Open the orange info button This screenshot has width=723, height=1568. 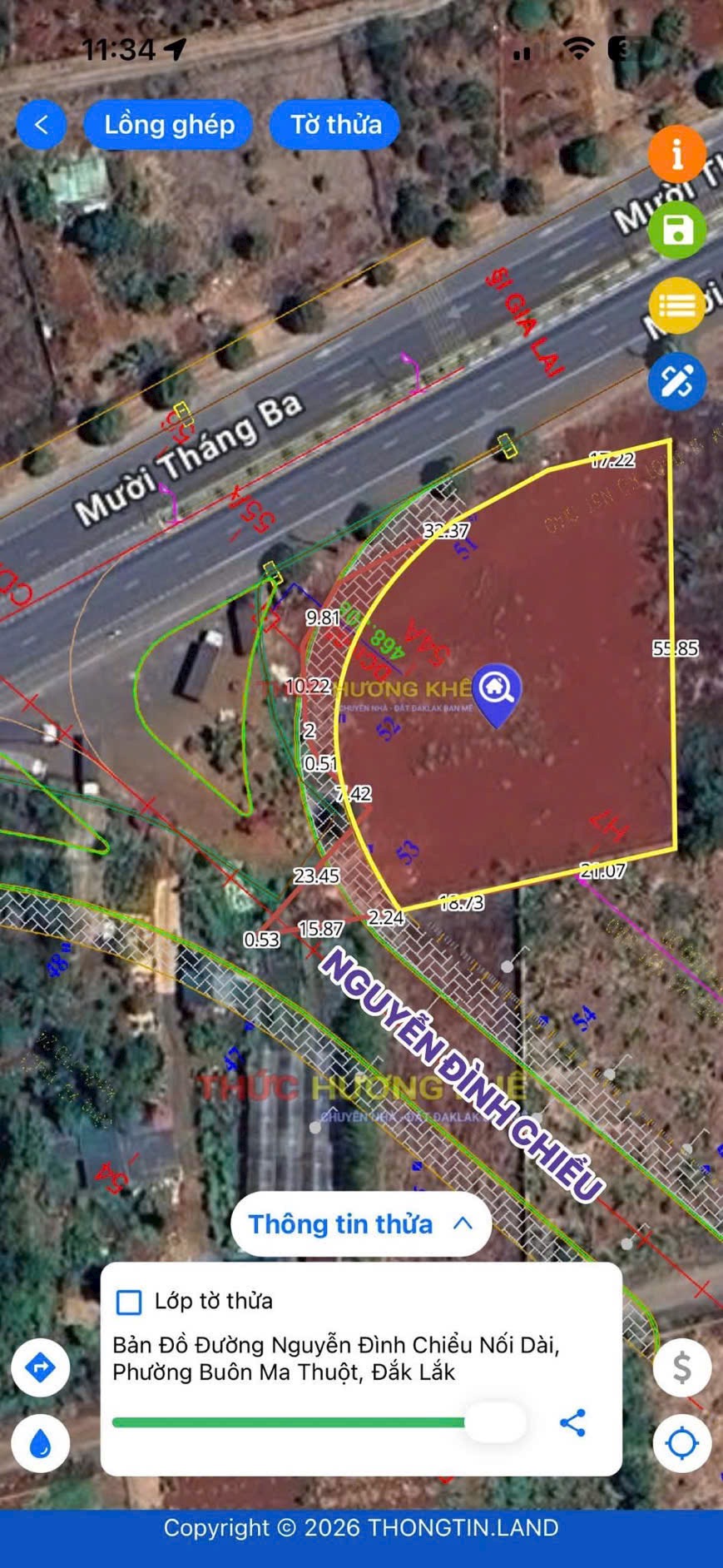pyautogui.click(x=676, y=155)
